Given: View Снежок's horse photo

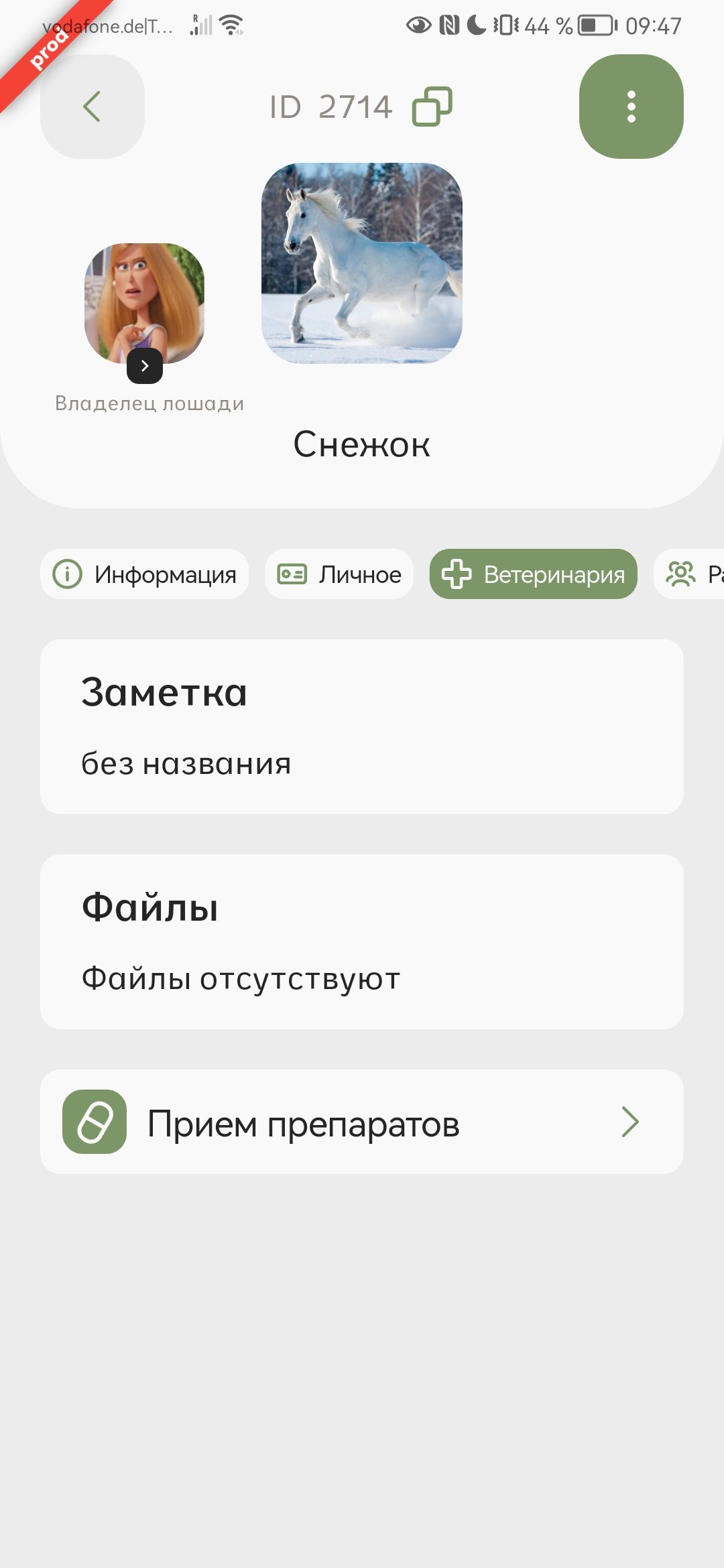Looking at the screenshot, I should [362, 263].
